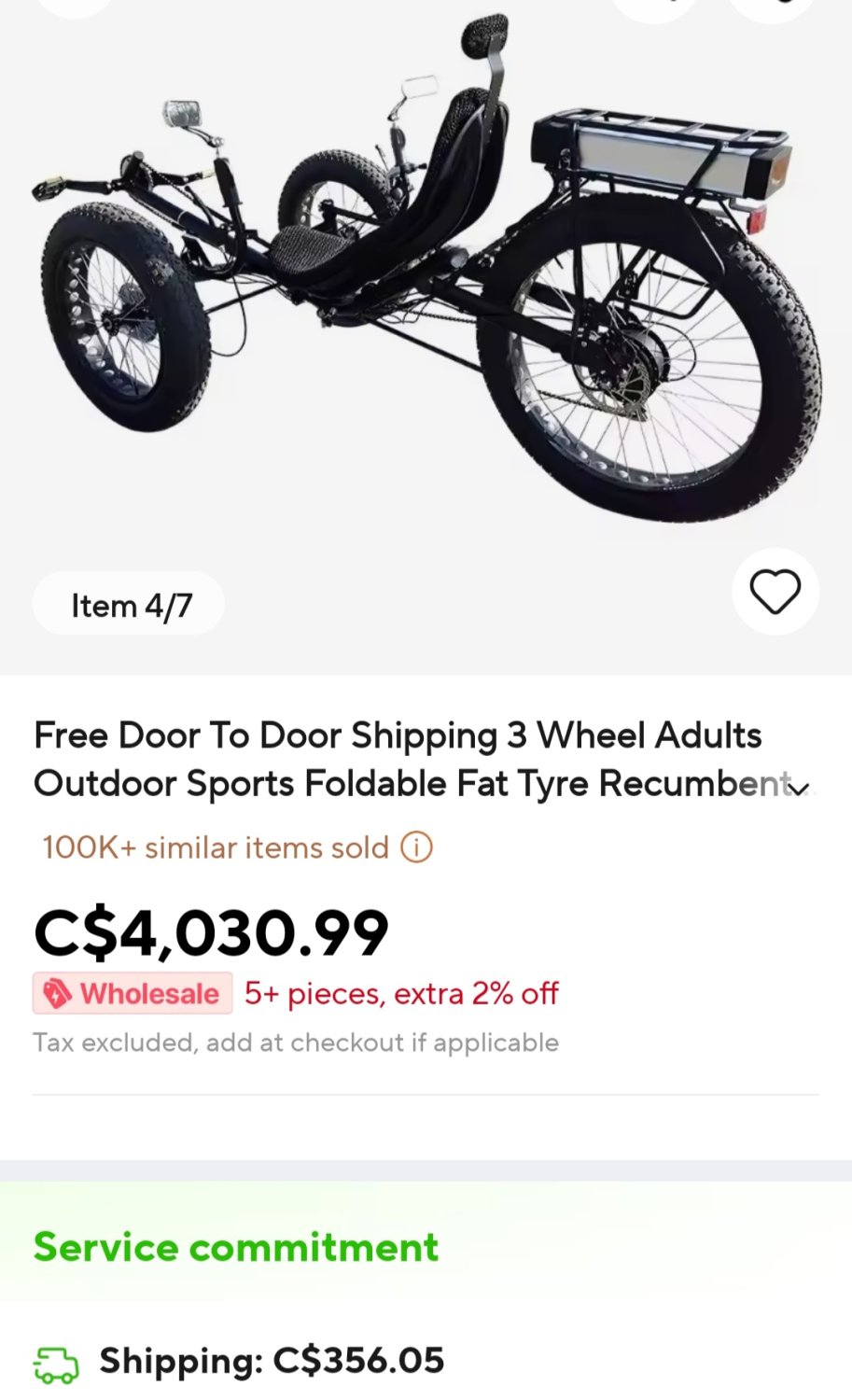Add this recumbent trike to wishlist
Viewport: 852px width, 1400px height.
pos(775,592)
